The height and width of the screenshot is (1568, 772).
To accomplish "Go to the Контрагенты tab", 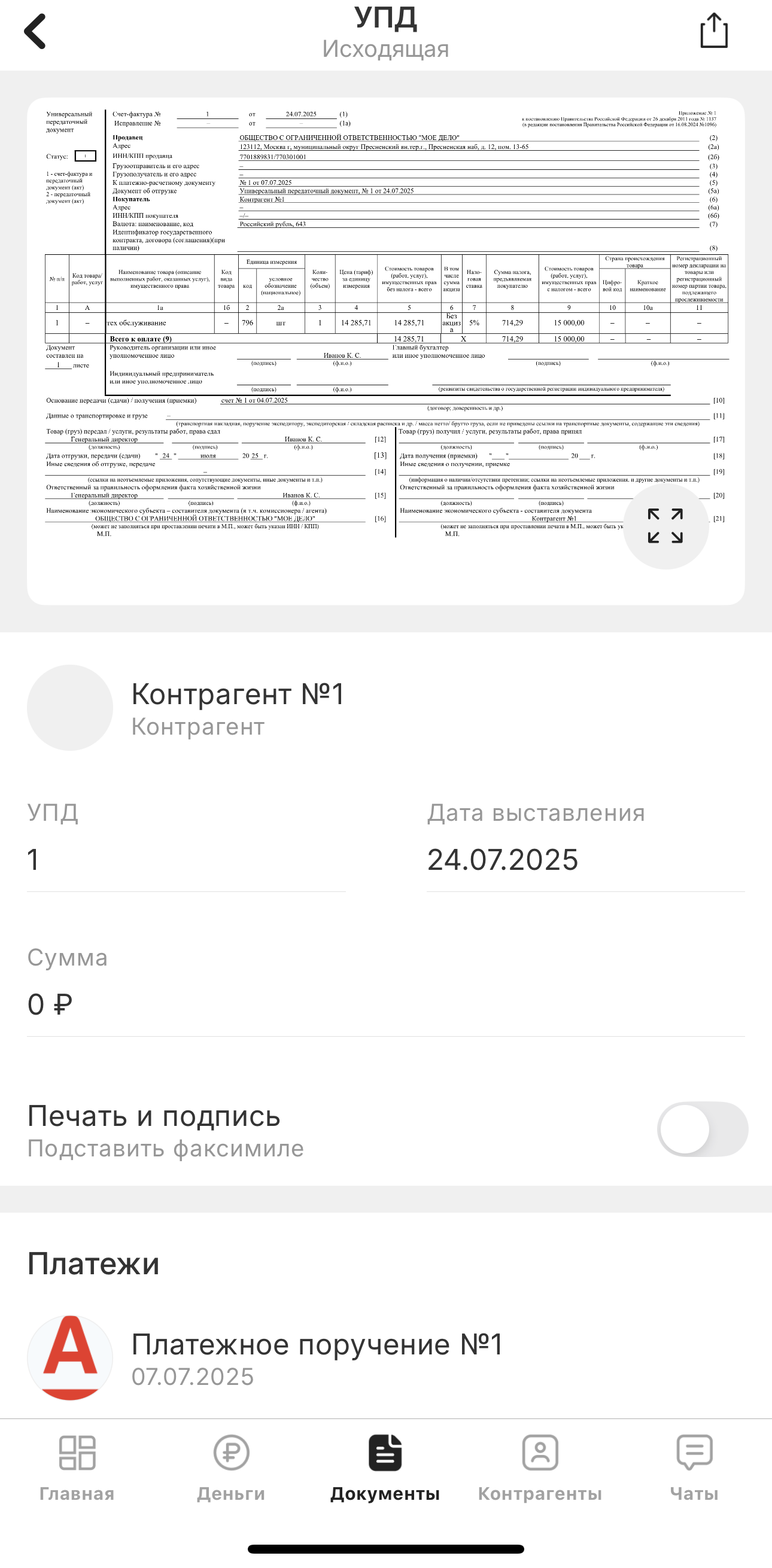I will 540,1468.
